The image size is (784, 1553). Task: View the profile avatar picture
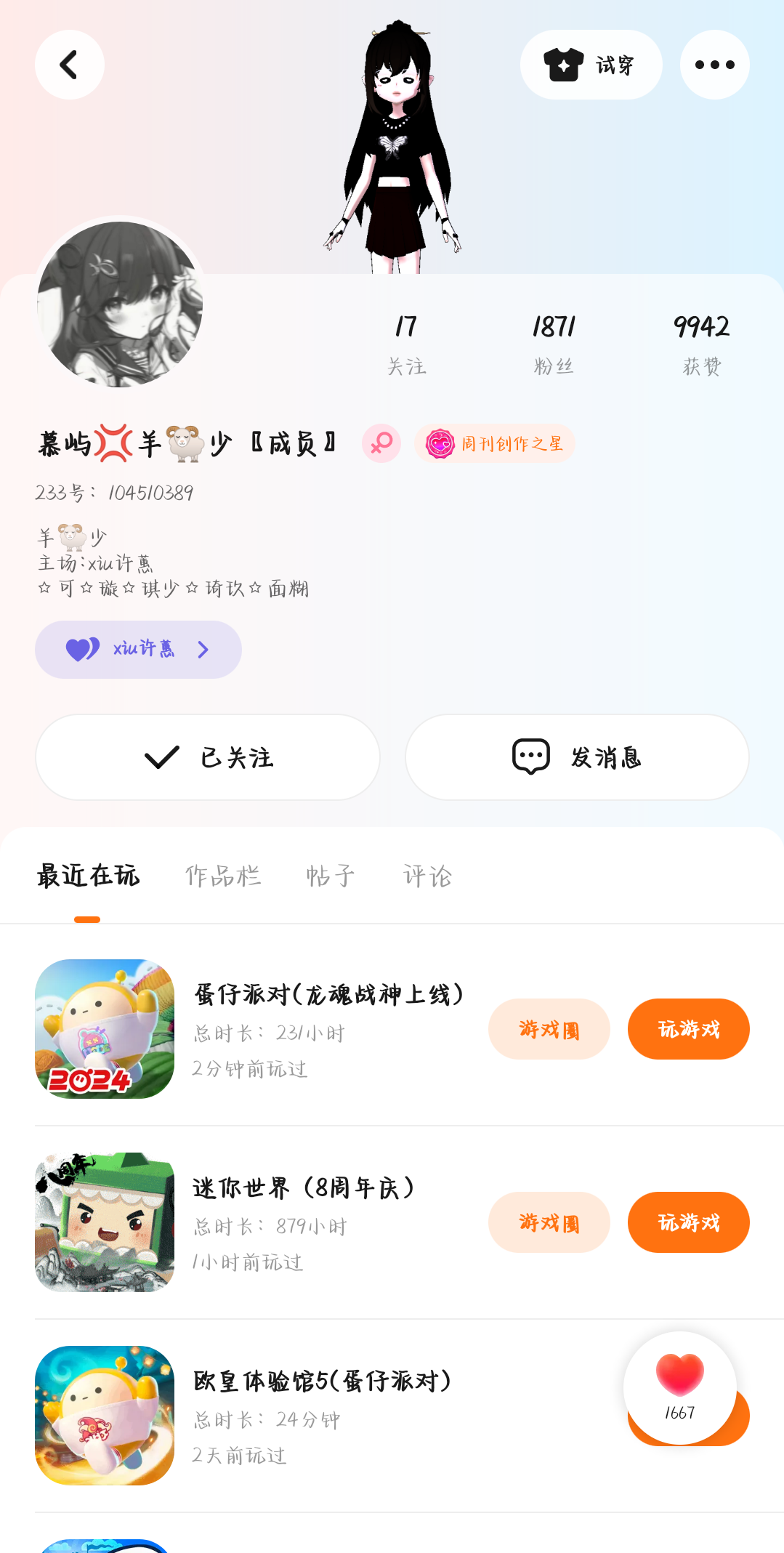(120, 304)
